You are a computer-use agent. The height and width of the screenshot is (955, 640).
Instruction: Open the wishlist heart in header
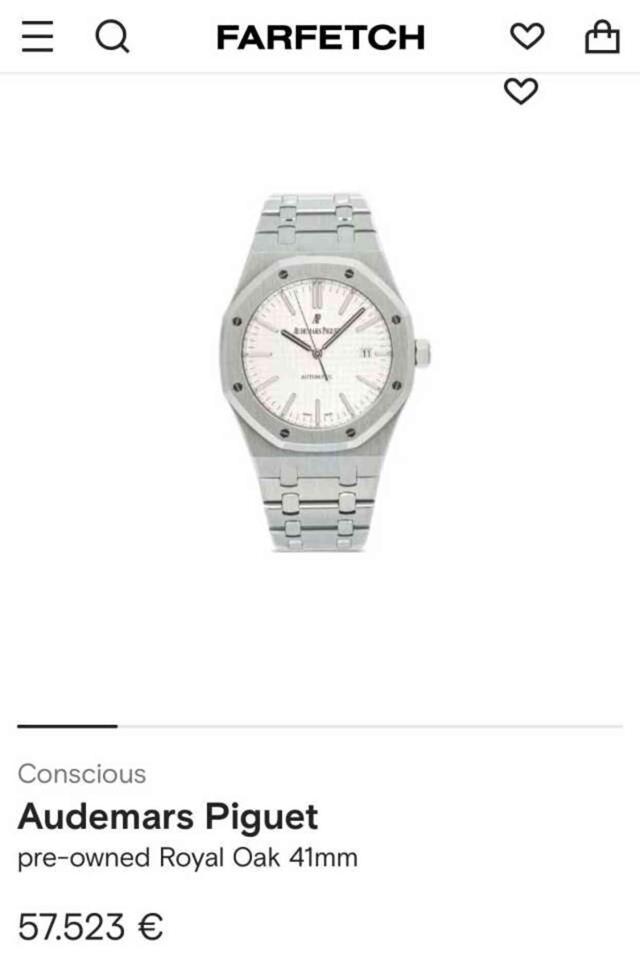[526, 37]
